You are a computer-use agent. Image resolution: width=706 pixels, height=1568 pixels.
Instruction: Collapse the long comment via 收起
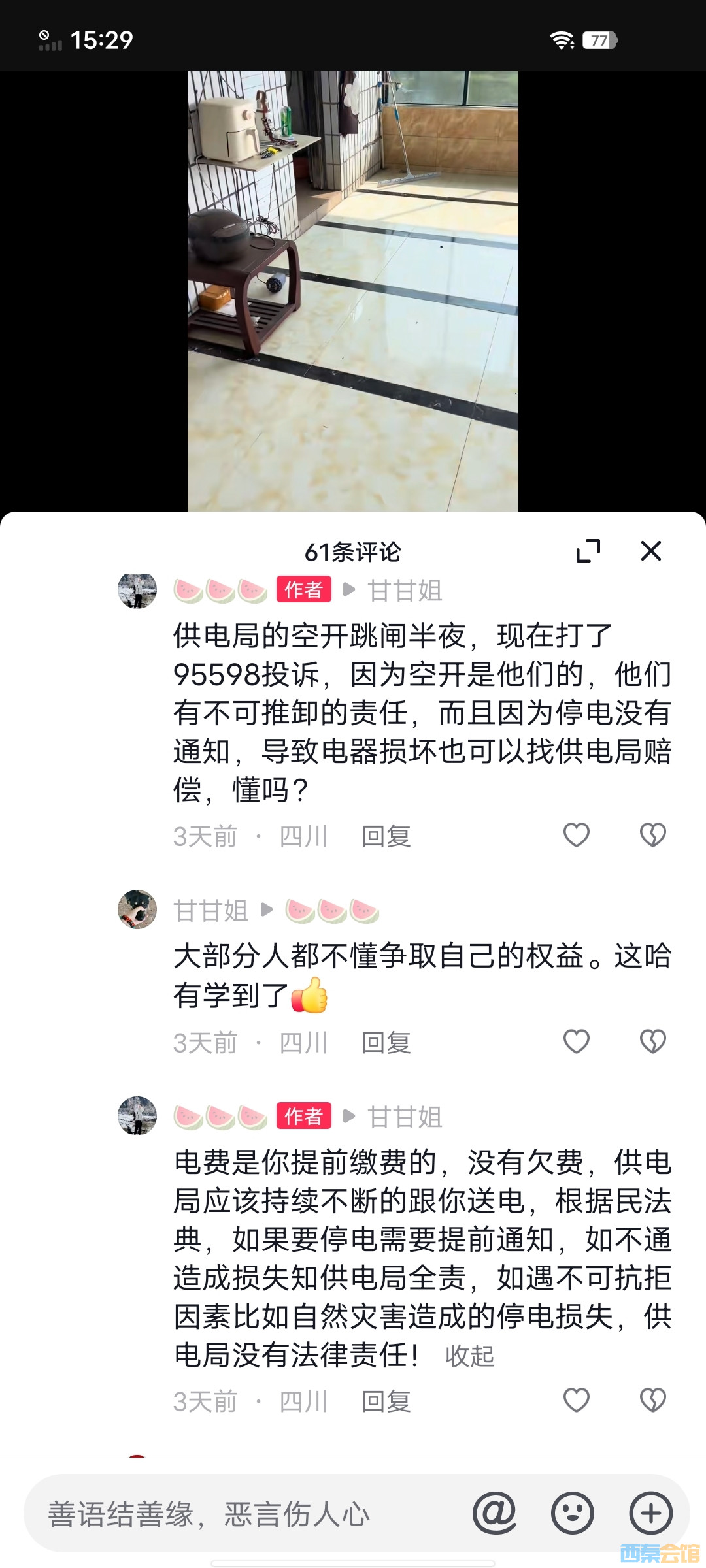click(469, 1356)
